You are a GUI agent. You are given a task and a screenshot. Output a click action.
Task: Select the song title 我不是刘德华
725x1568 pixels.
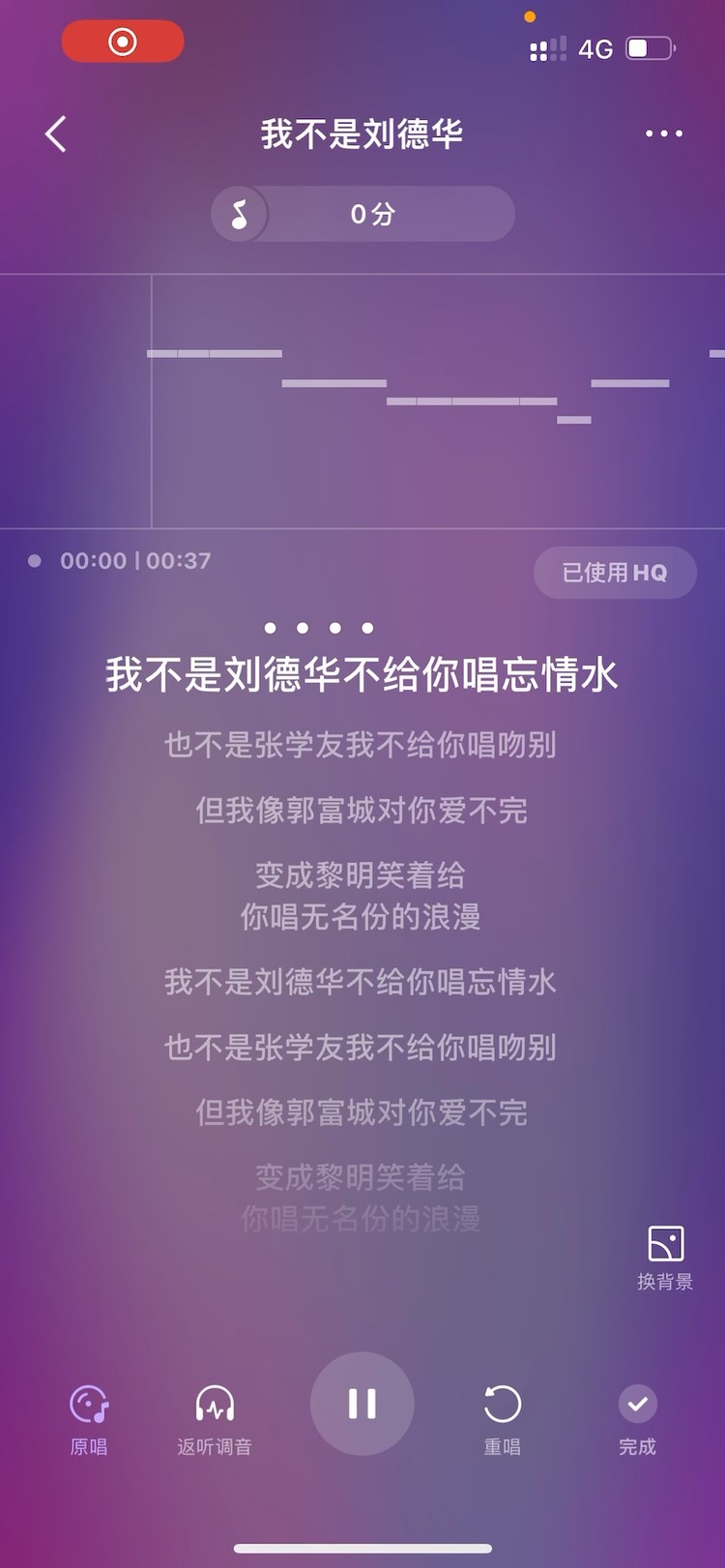(362, 134)
